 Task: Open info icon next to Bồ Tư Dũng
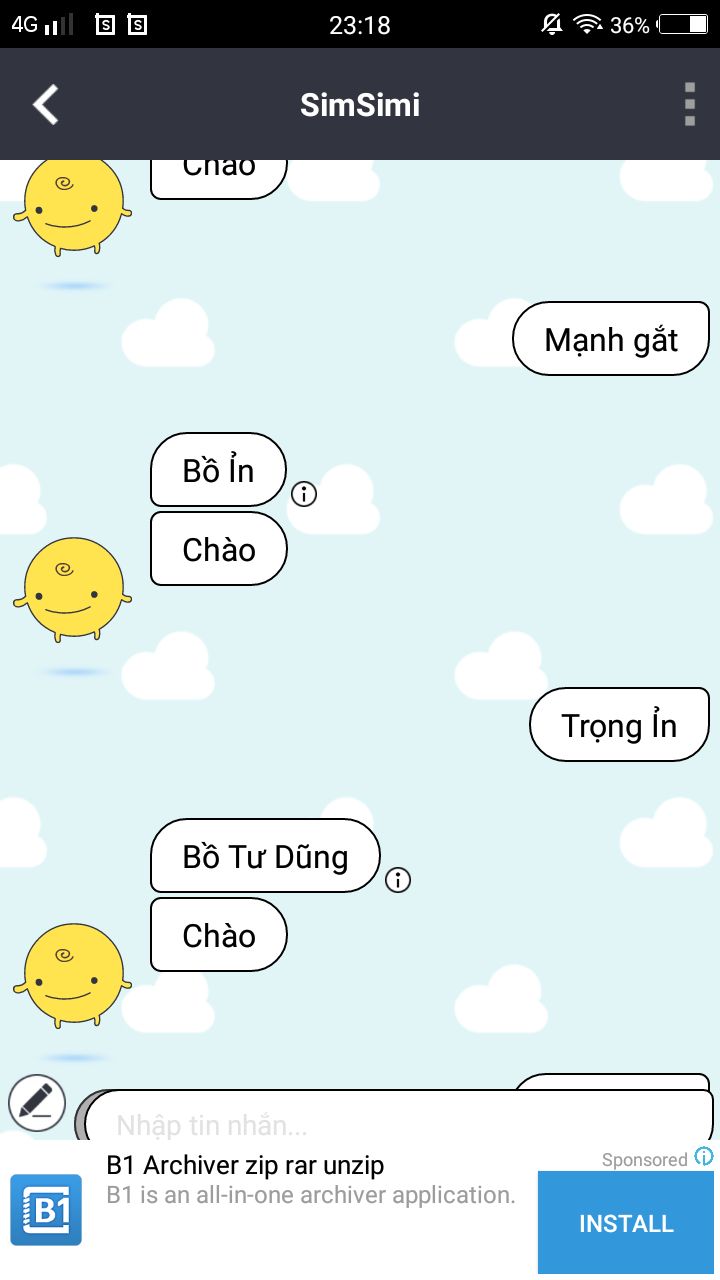click(398, 880)
